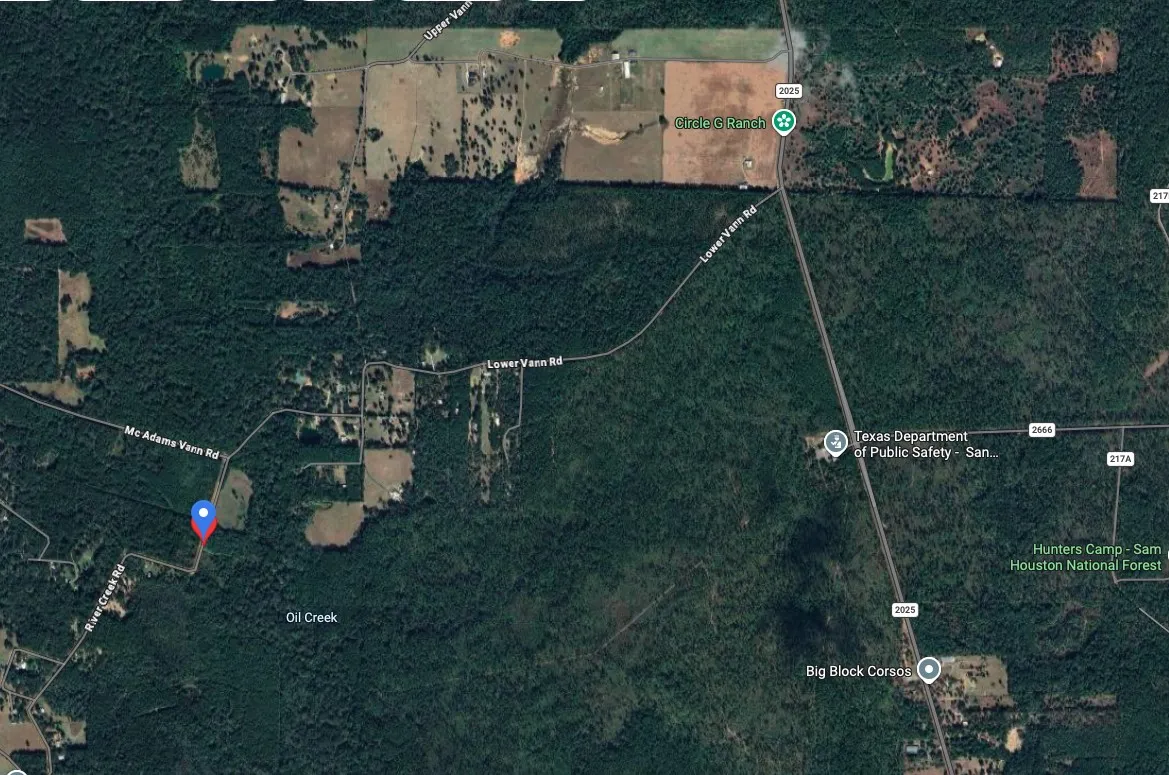Open the Circle G Ranch place marker

(x=784, y=121)
